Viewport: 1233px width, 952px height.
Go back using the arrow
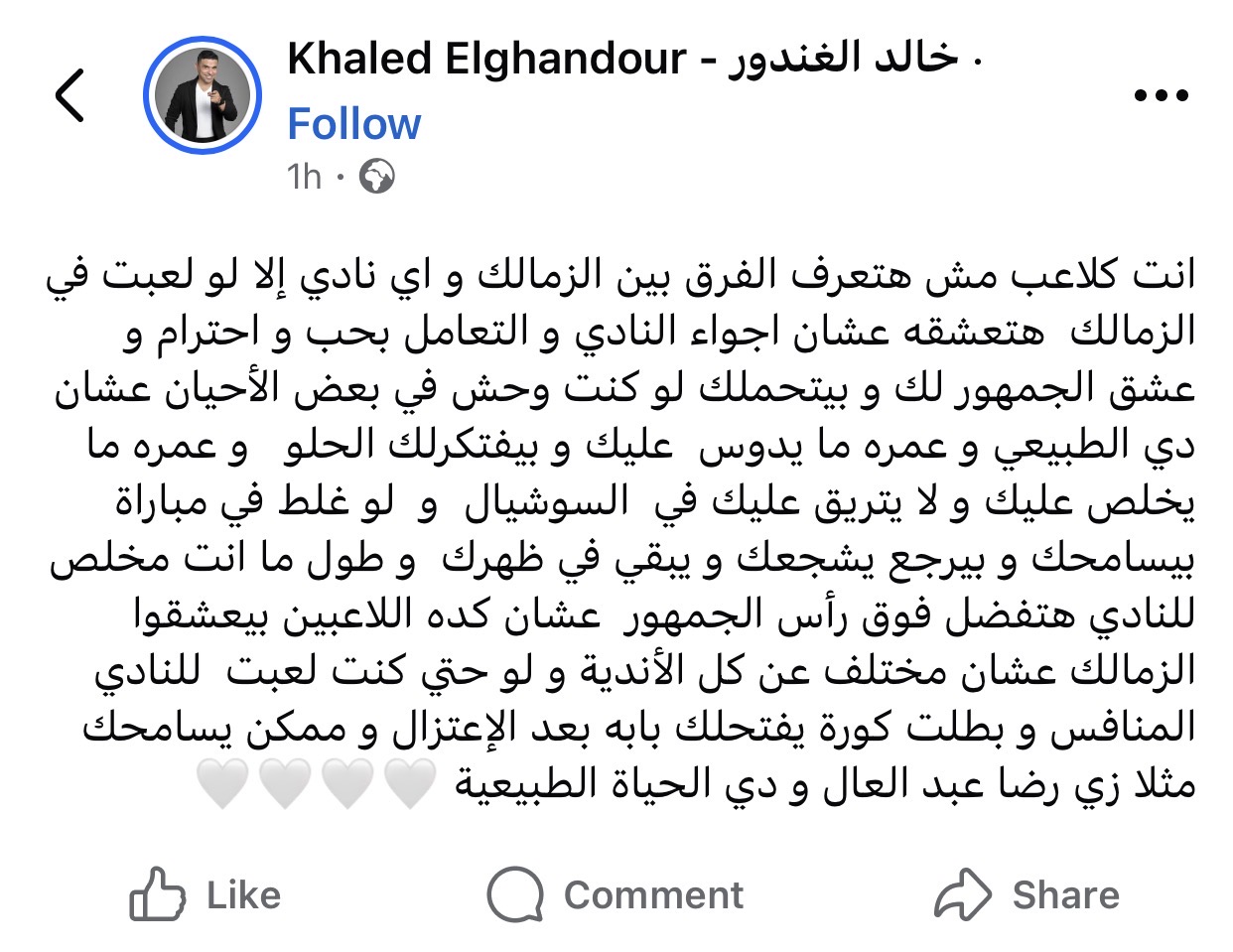[69, 96]
